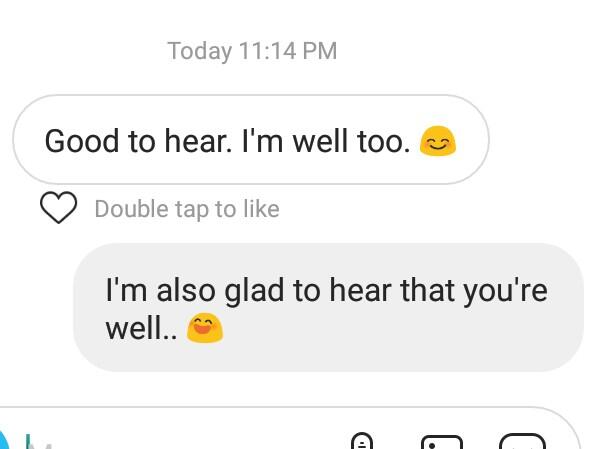Open the photo gallery icon in composer
The height and width of the screenshot is (449, 612).
tap(442, 442)
